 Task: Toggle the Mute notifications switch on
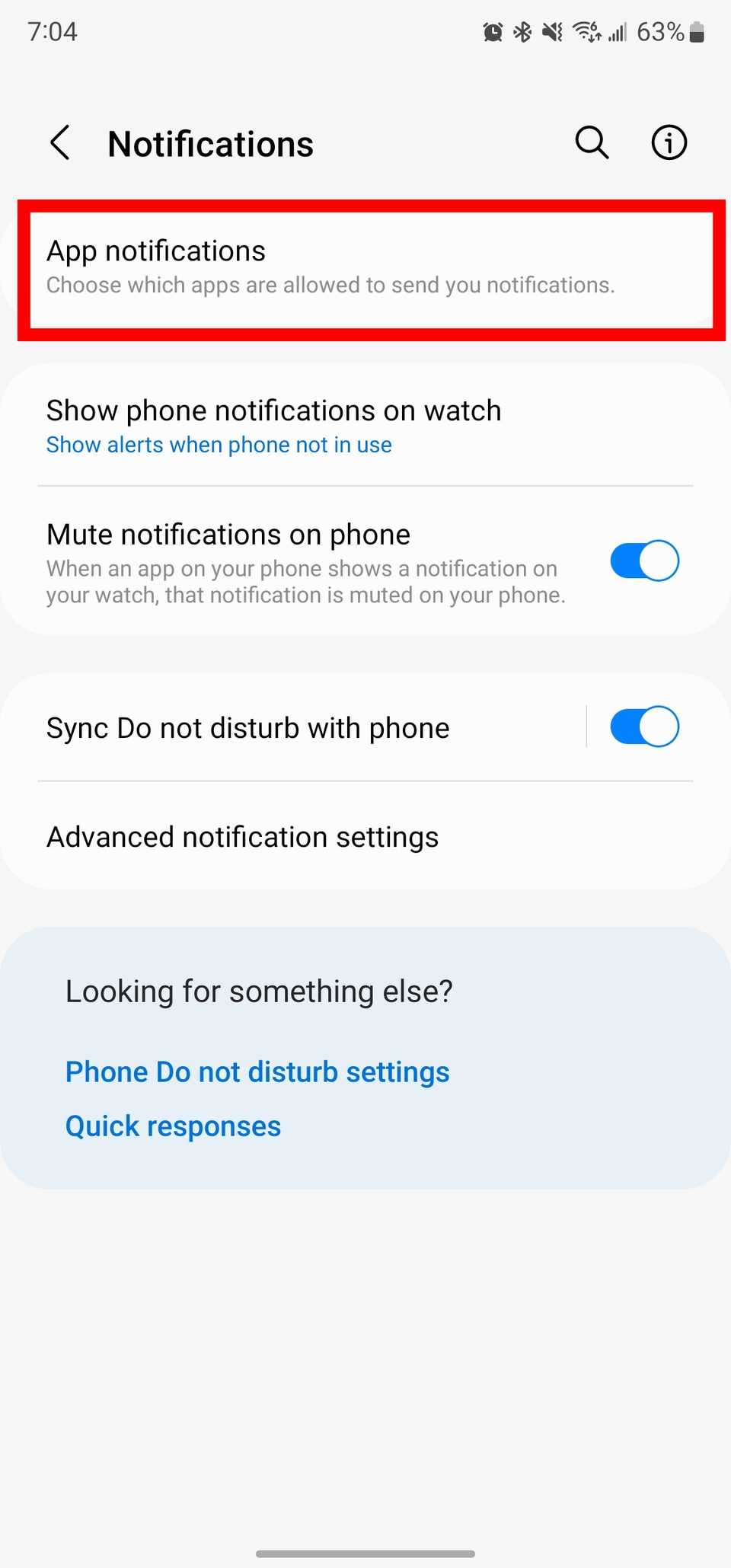(x=643, y=561)
